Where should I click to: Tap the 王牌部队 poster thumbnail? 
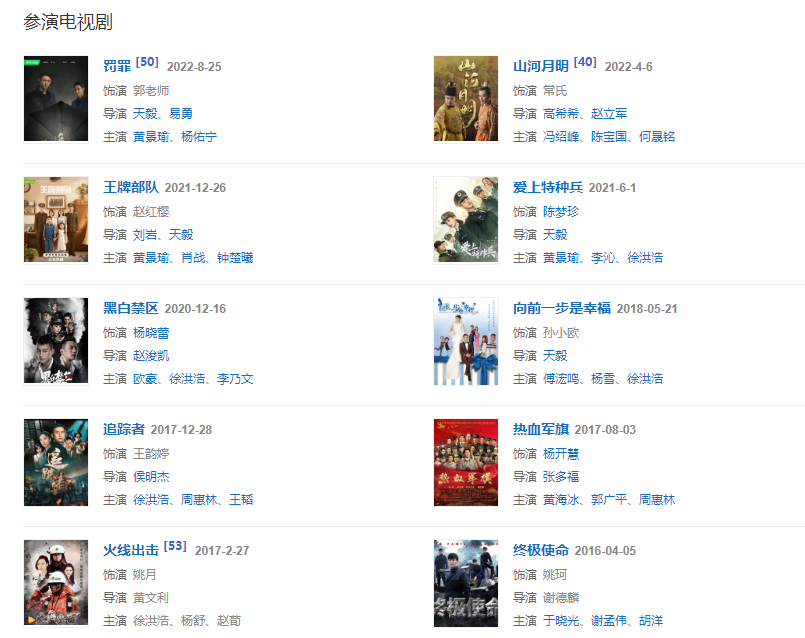(x=56, y=219)
